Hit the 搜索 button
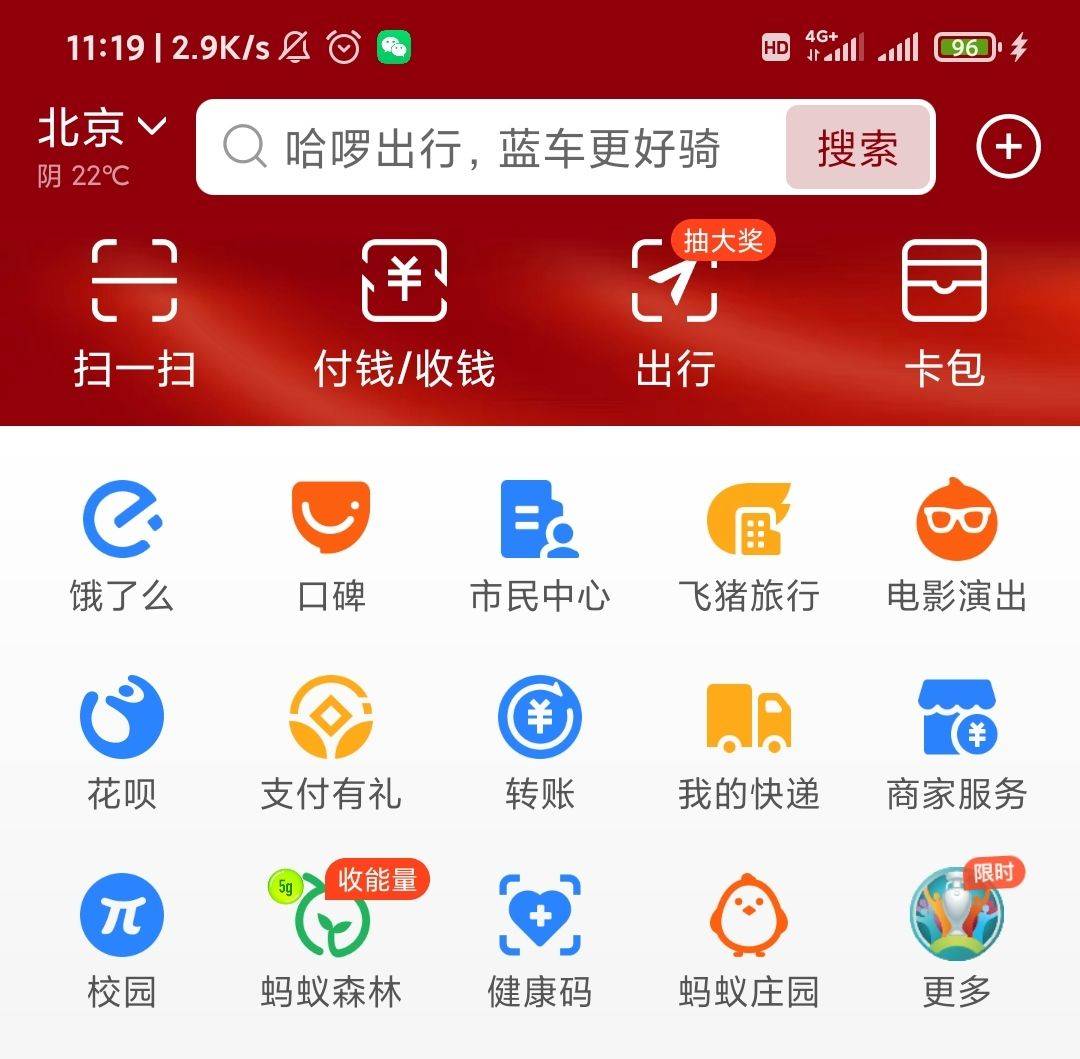 pyautogui.click(x=858, y=148)
